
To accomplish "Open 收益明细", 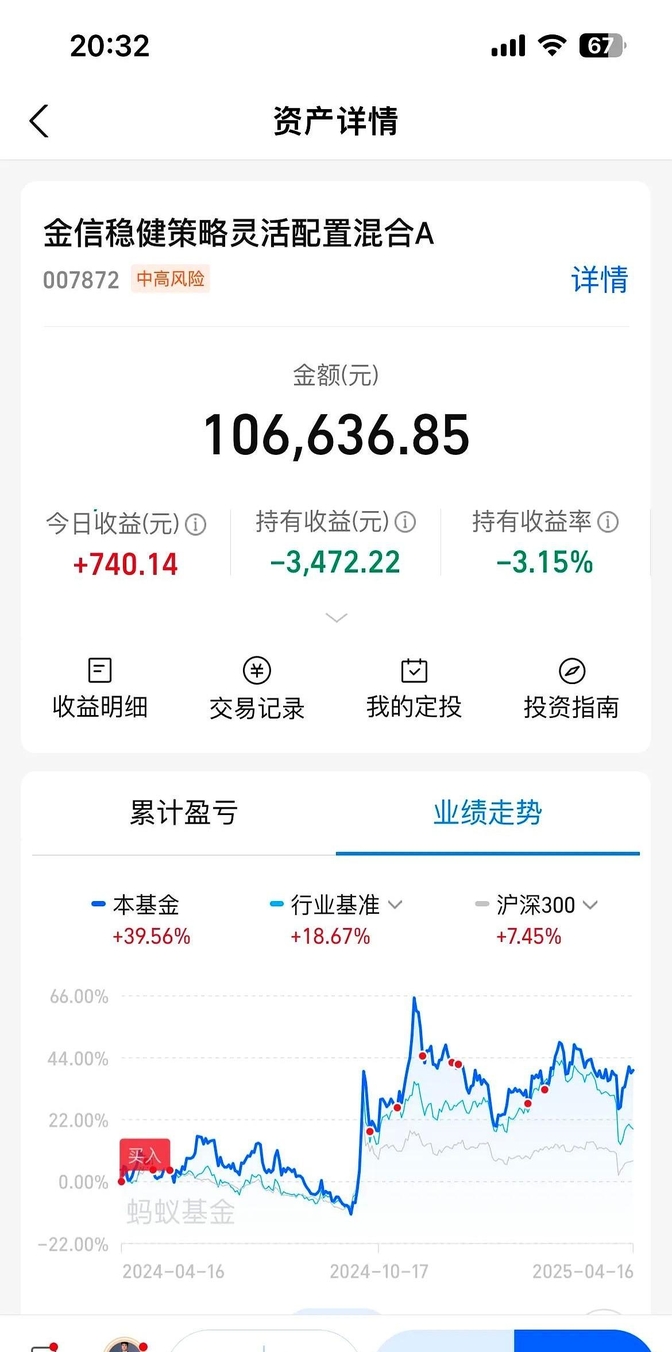I will click(100, 688).
